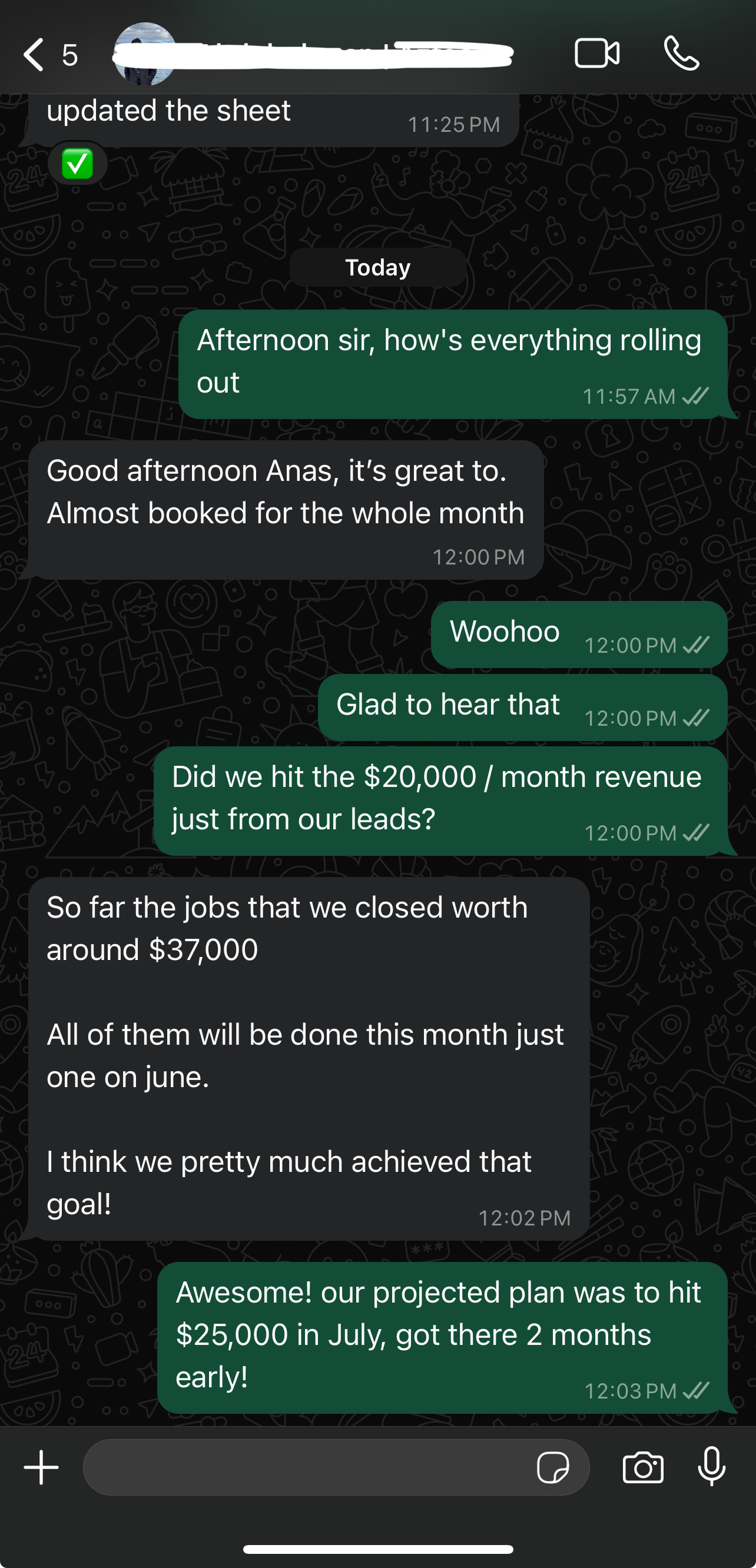Open the camera to take a photo
This screenshot has width=756, height=1568.
pyautogui.click(x=643, y=1467)
